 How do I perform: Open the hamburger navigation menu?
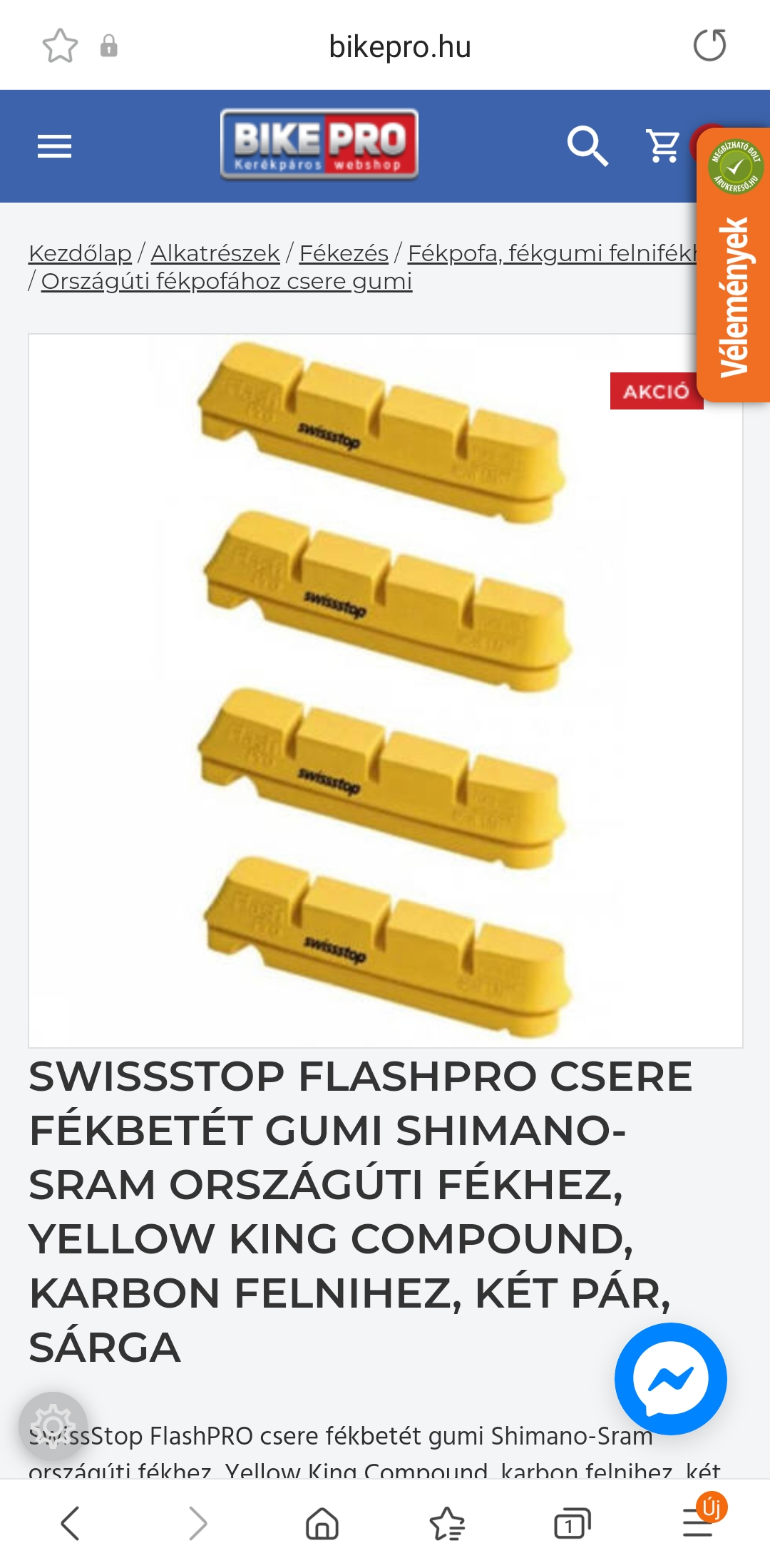coord(54,146)
